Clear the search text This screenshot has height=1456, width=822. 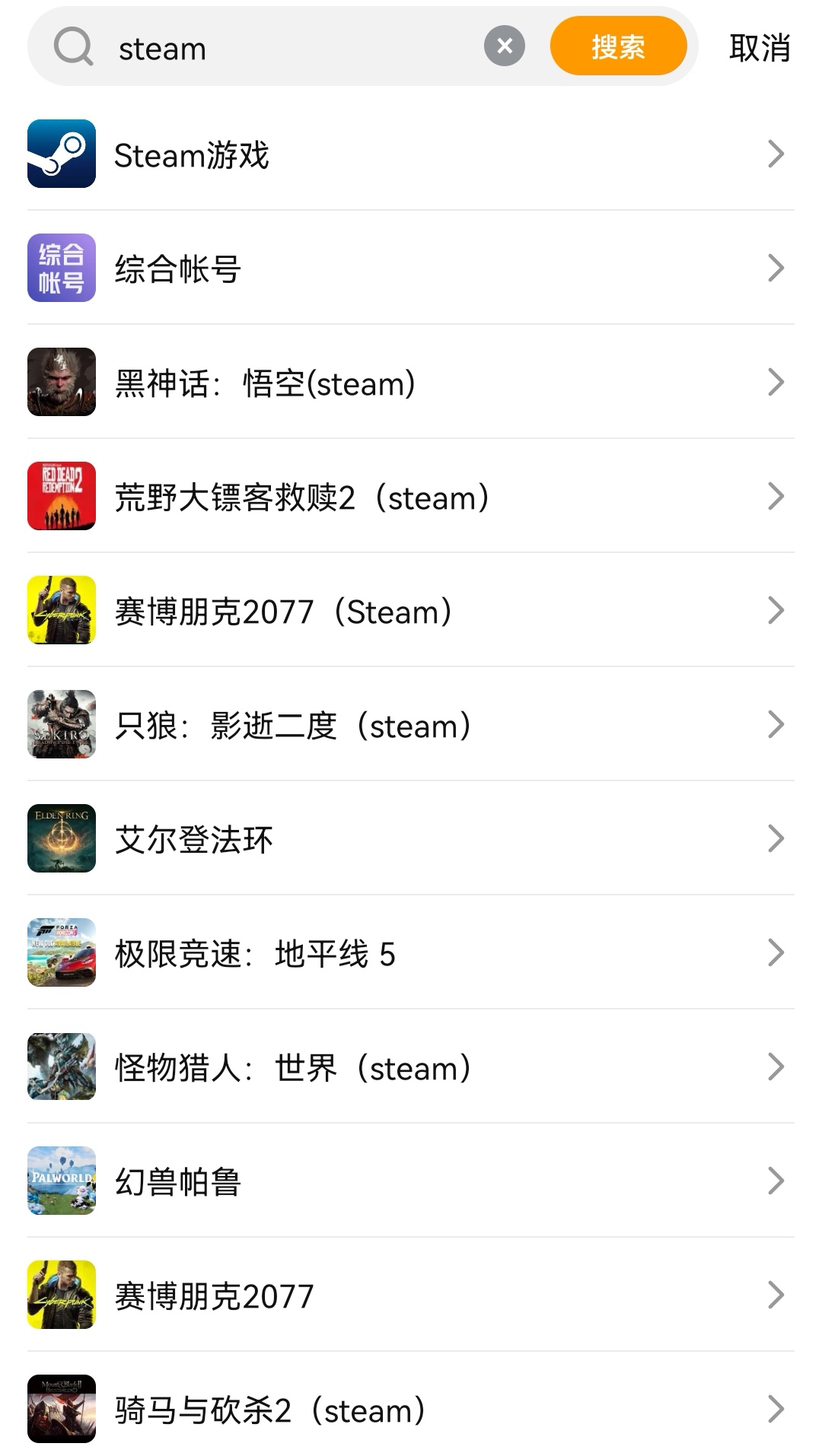[x=505, y=46]
